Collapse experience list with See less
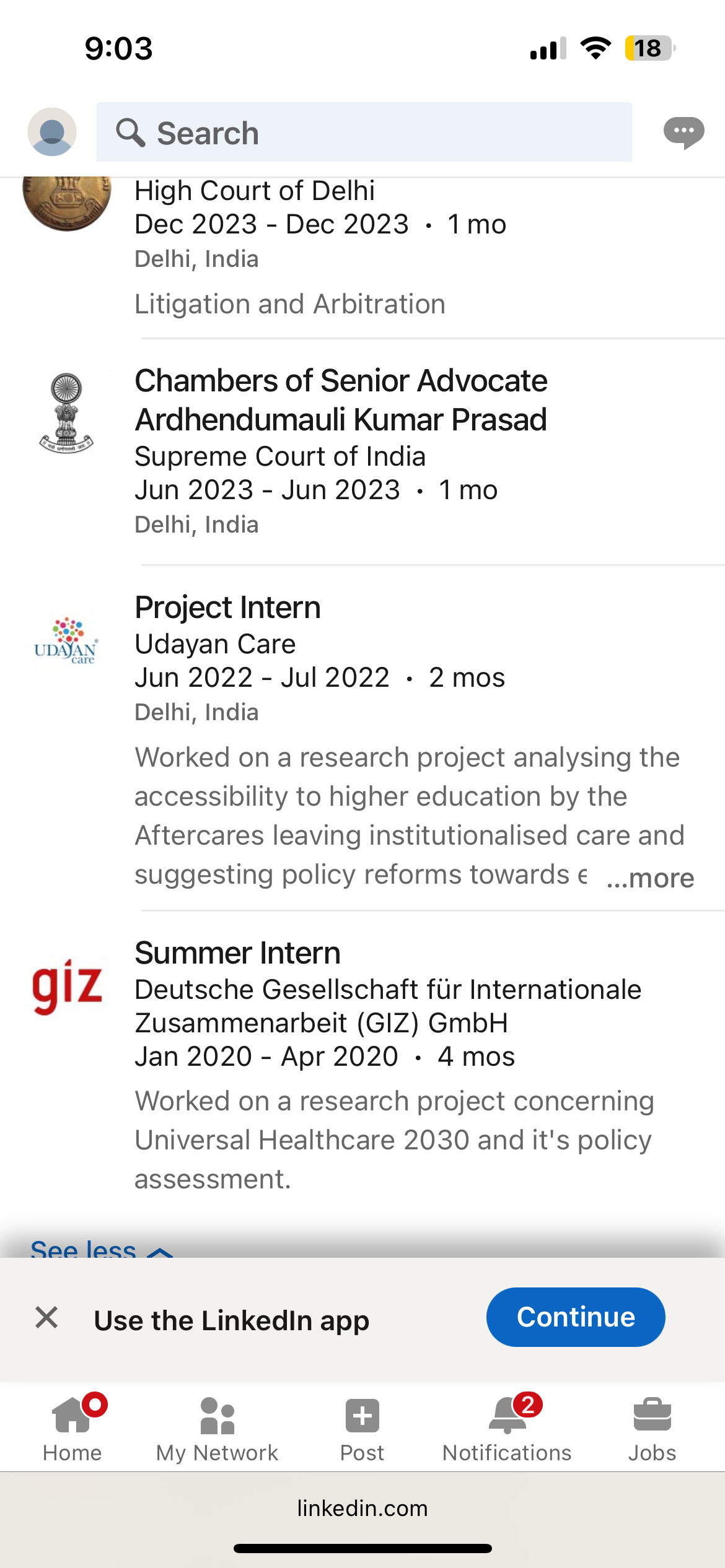Viewport: 725px width, 1568px height. pos(99,1248)
